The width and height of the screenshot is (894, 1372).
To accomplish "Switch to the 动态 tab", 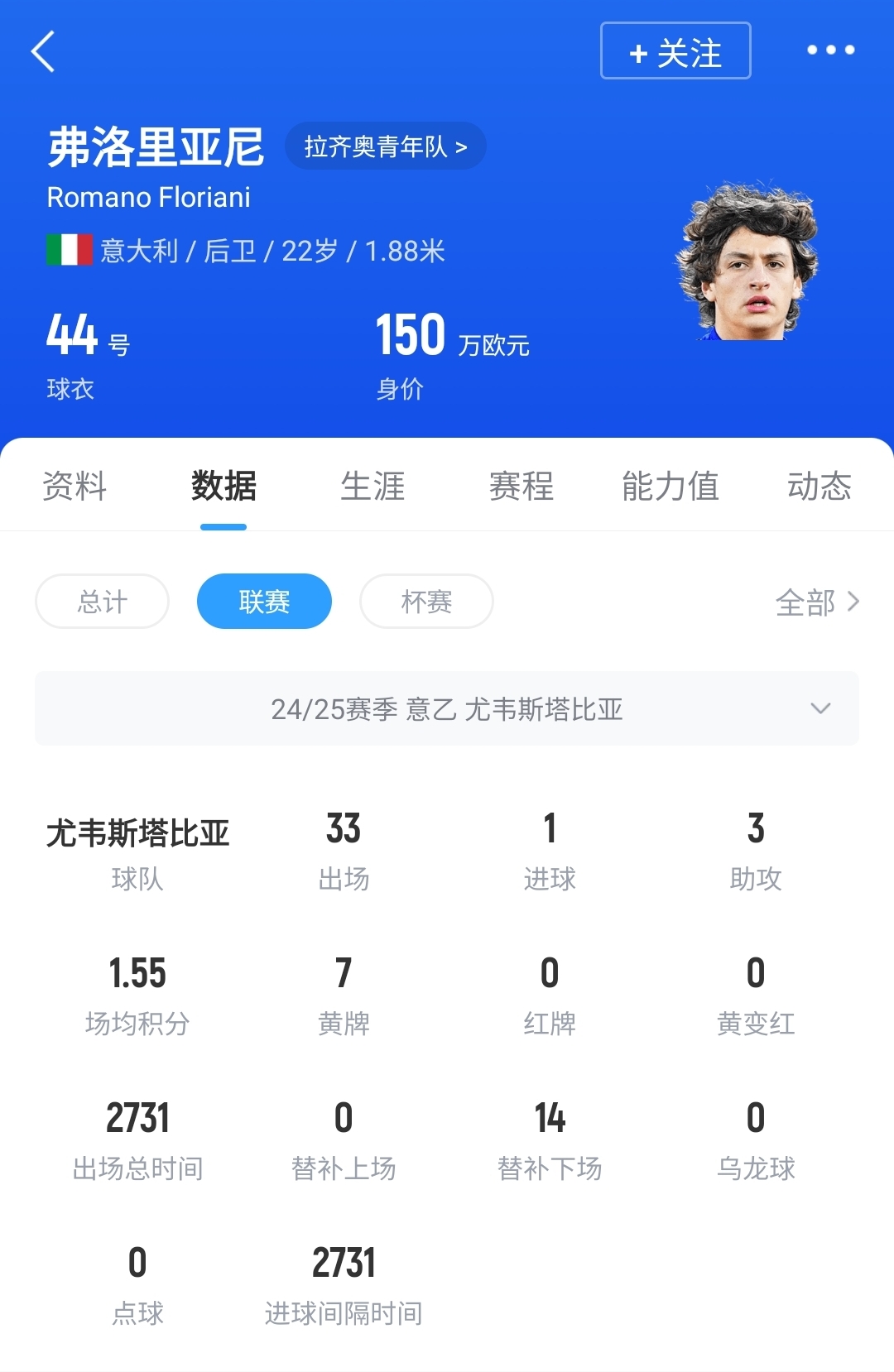I will (819, 486).
